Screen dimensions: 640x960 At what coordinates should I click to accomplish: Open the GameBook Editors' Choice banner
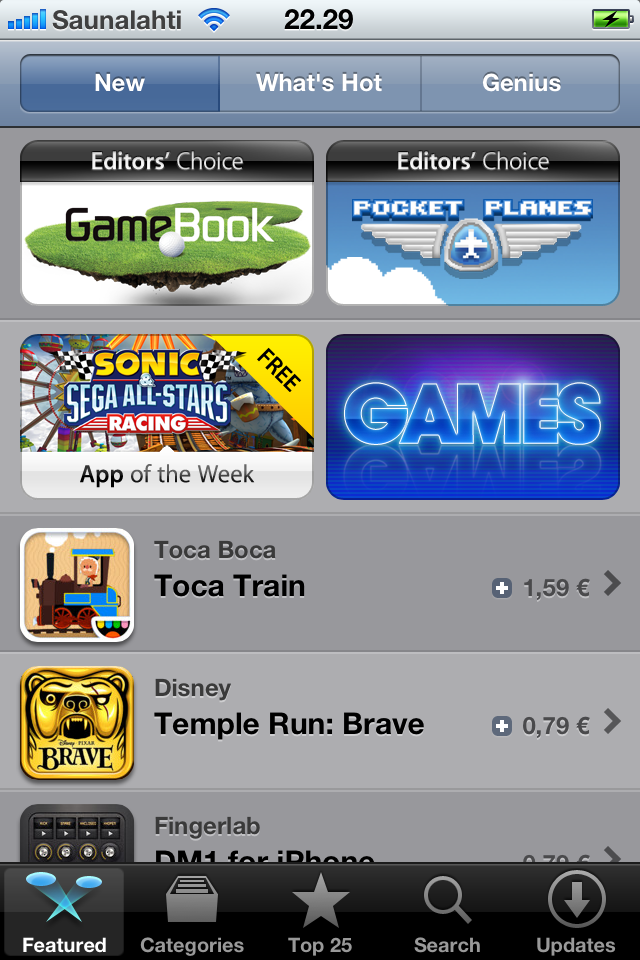(x=167, y=223)
